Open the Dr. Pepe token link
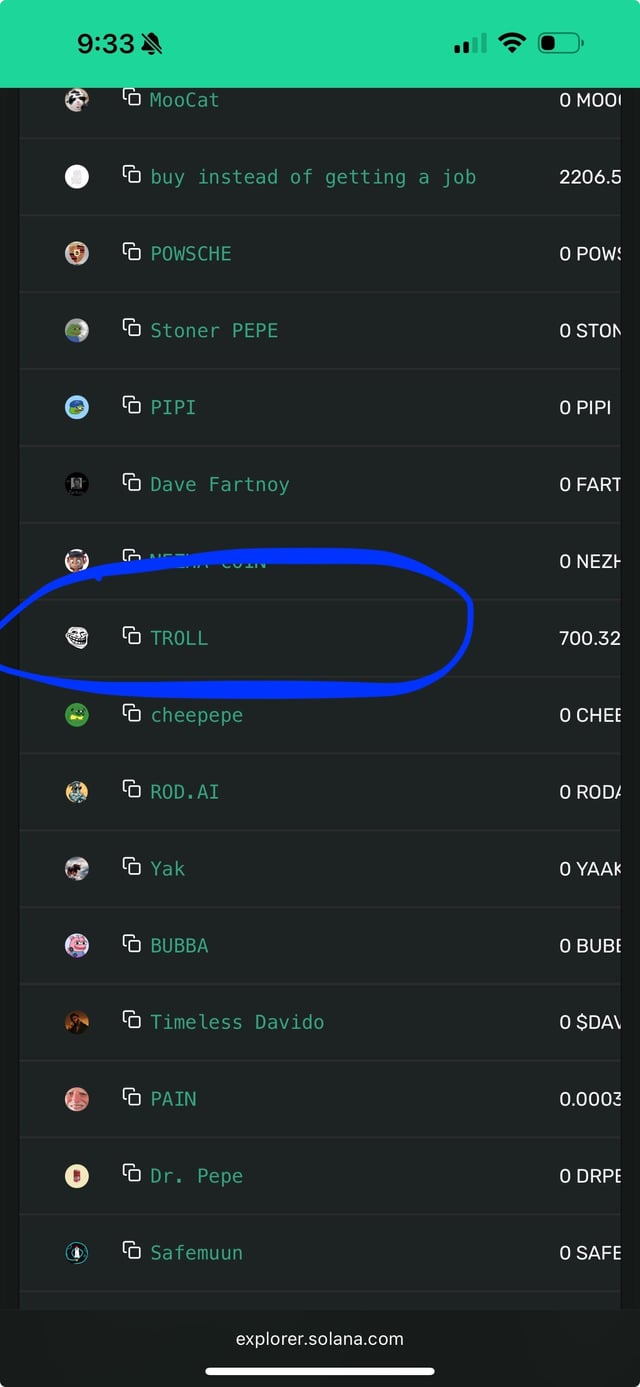 click(196, 1176)
